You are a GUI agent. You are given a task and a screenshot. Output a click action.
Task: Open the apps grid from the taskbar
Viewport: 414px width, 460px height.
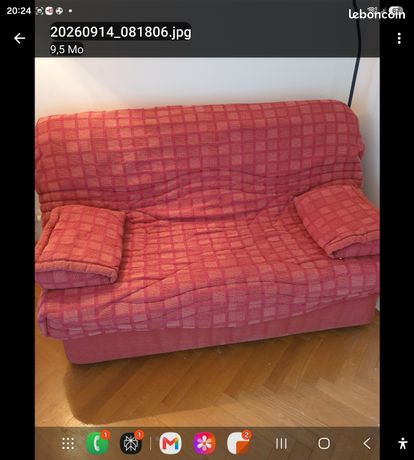pyautogui.click(x=68, y=444)
